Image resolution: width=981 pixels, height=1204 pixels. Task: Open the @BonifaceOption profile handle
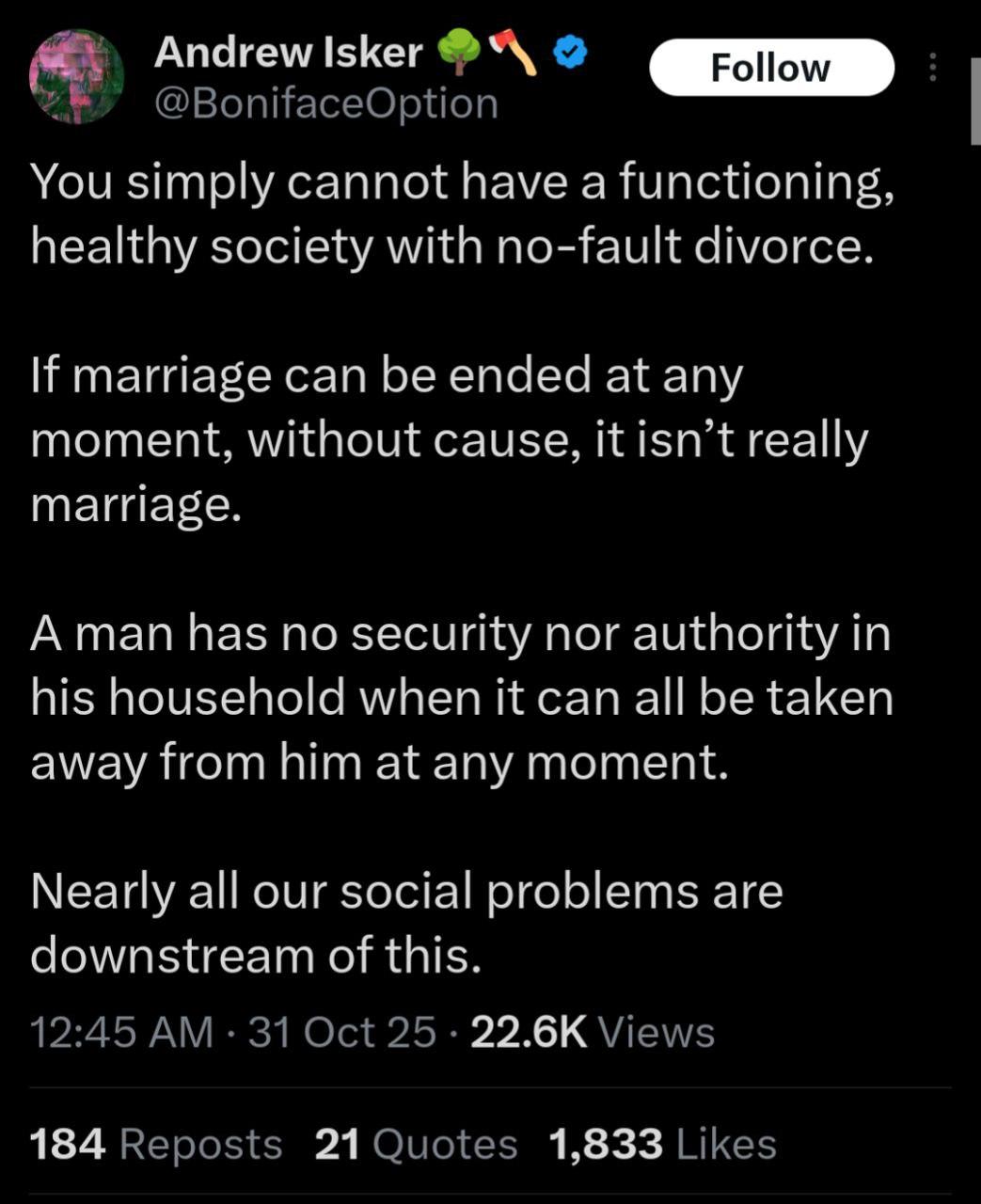(325, 103)
